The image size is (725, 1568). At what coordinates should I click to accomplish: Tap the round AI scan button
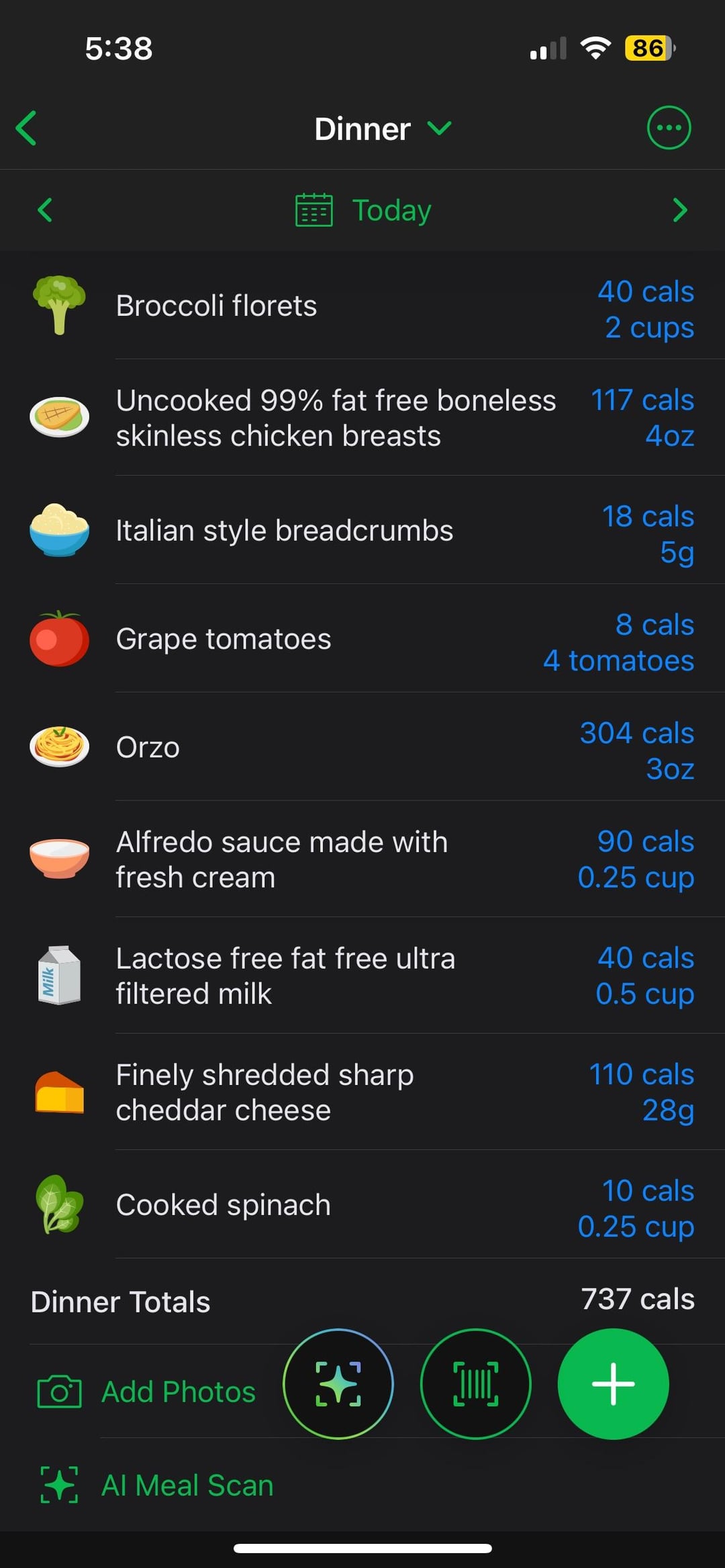[x=338, y=1383]
